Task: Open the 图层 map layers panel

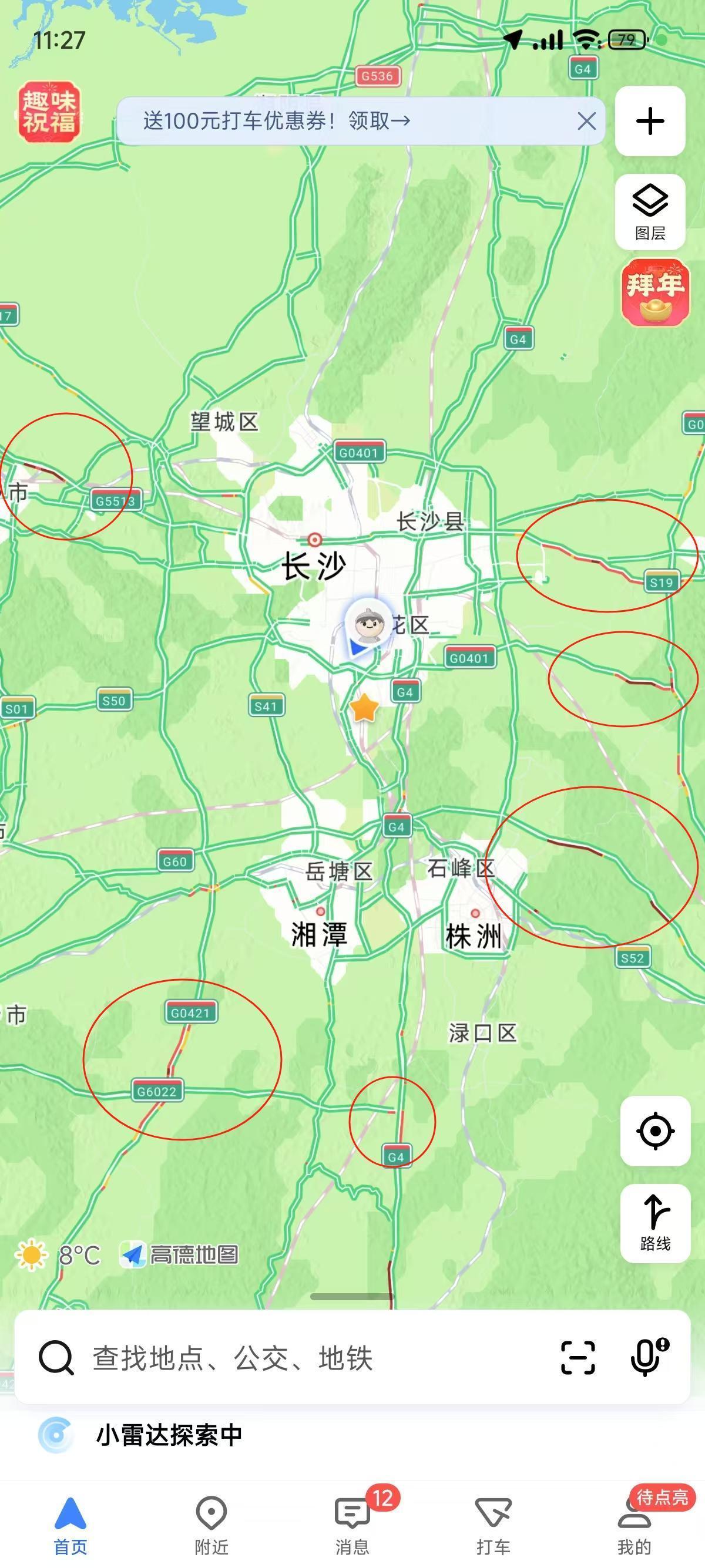Action: click(x=650, y=211)
